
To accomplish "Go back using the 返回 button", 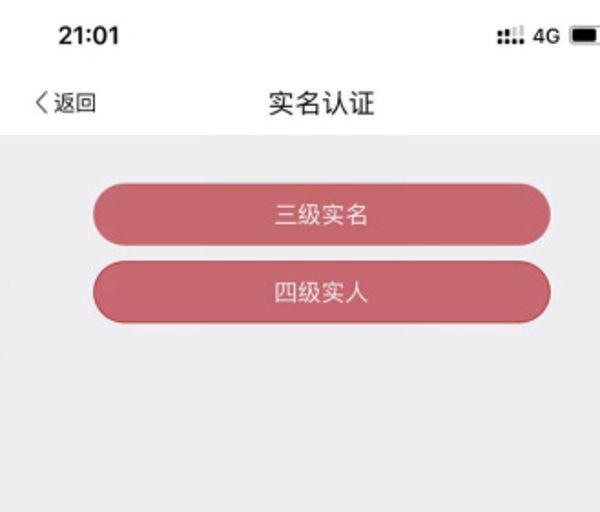I will pos(65,103).
